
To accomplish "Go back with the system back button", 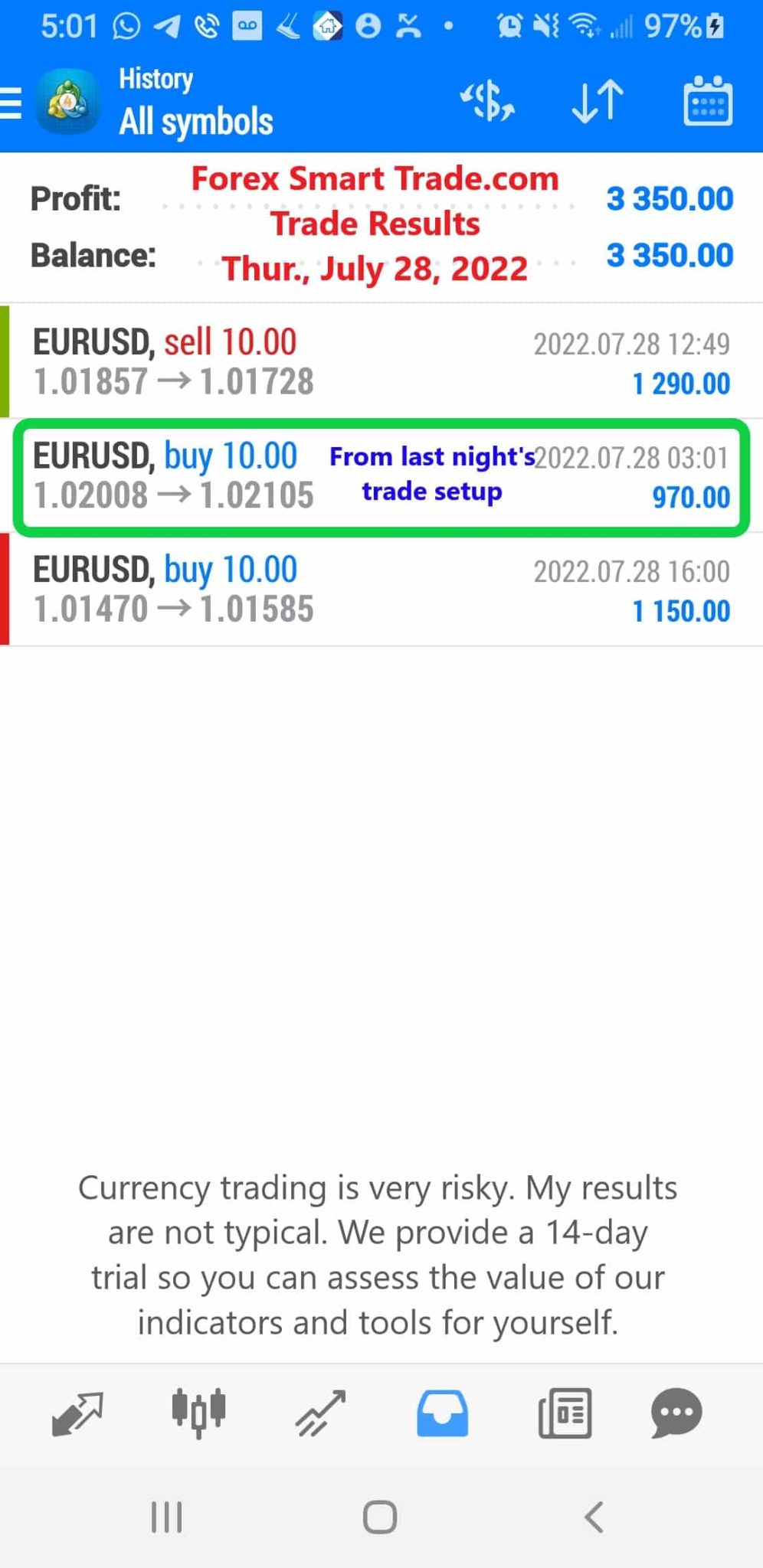I will (594, 1517).
